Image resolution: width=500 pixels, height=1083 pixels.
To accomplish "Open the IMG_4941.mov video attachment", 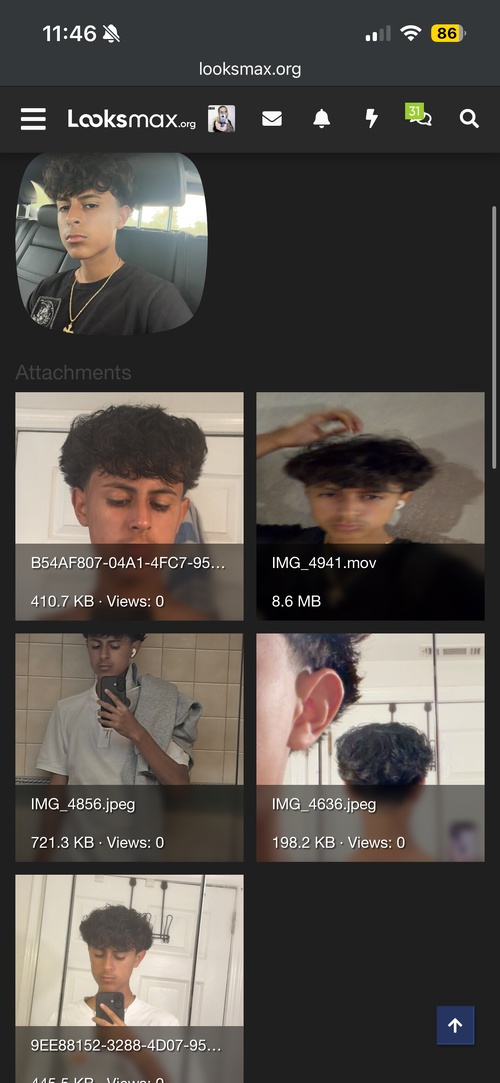I will pos(370,506).
